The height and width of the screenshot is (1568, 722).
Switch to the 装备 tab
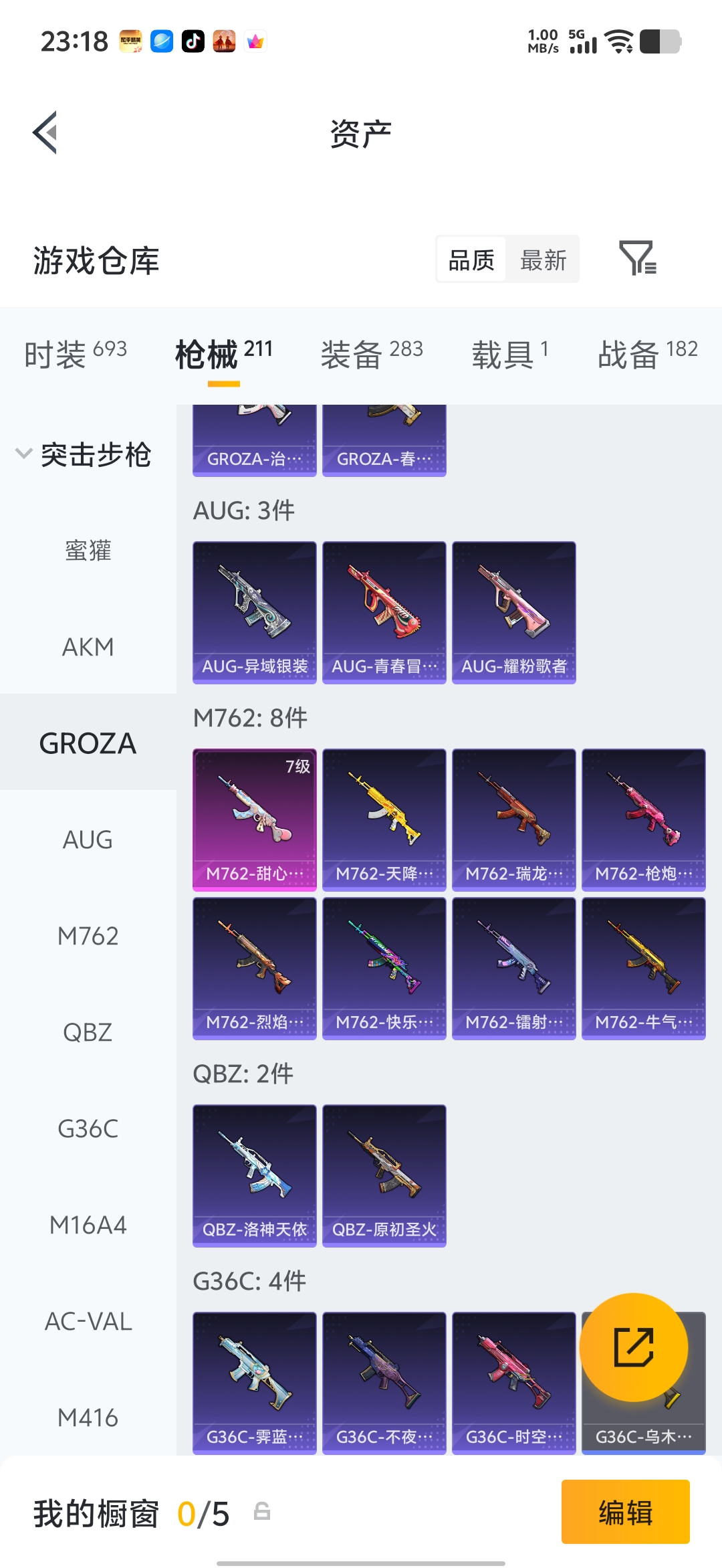tap(372, 354)
